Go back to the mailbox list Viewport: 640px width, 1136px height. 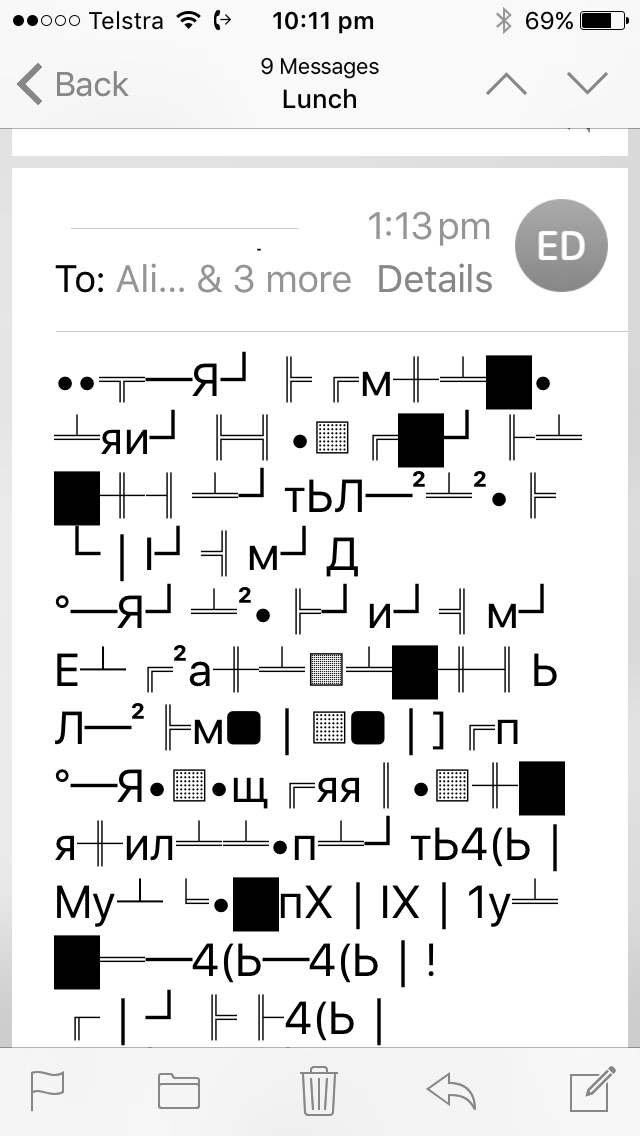click(x=73, y=85)
